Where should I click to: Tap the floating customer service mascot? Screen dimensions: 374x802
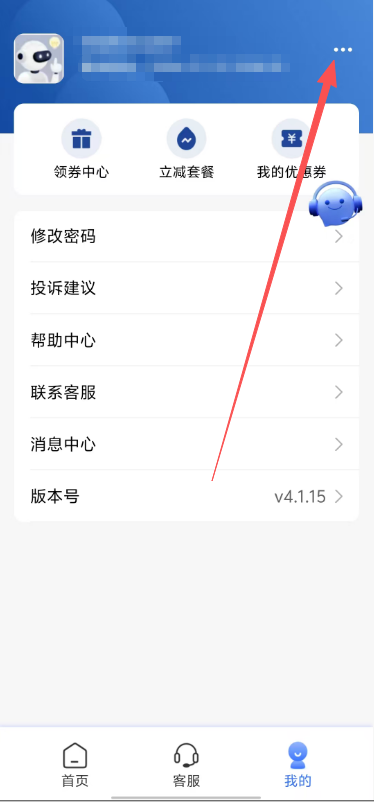[x=336, y=205]
